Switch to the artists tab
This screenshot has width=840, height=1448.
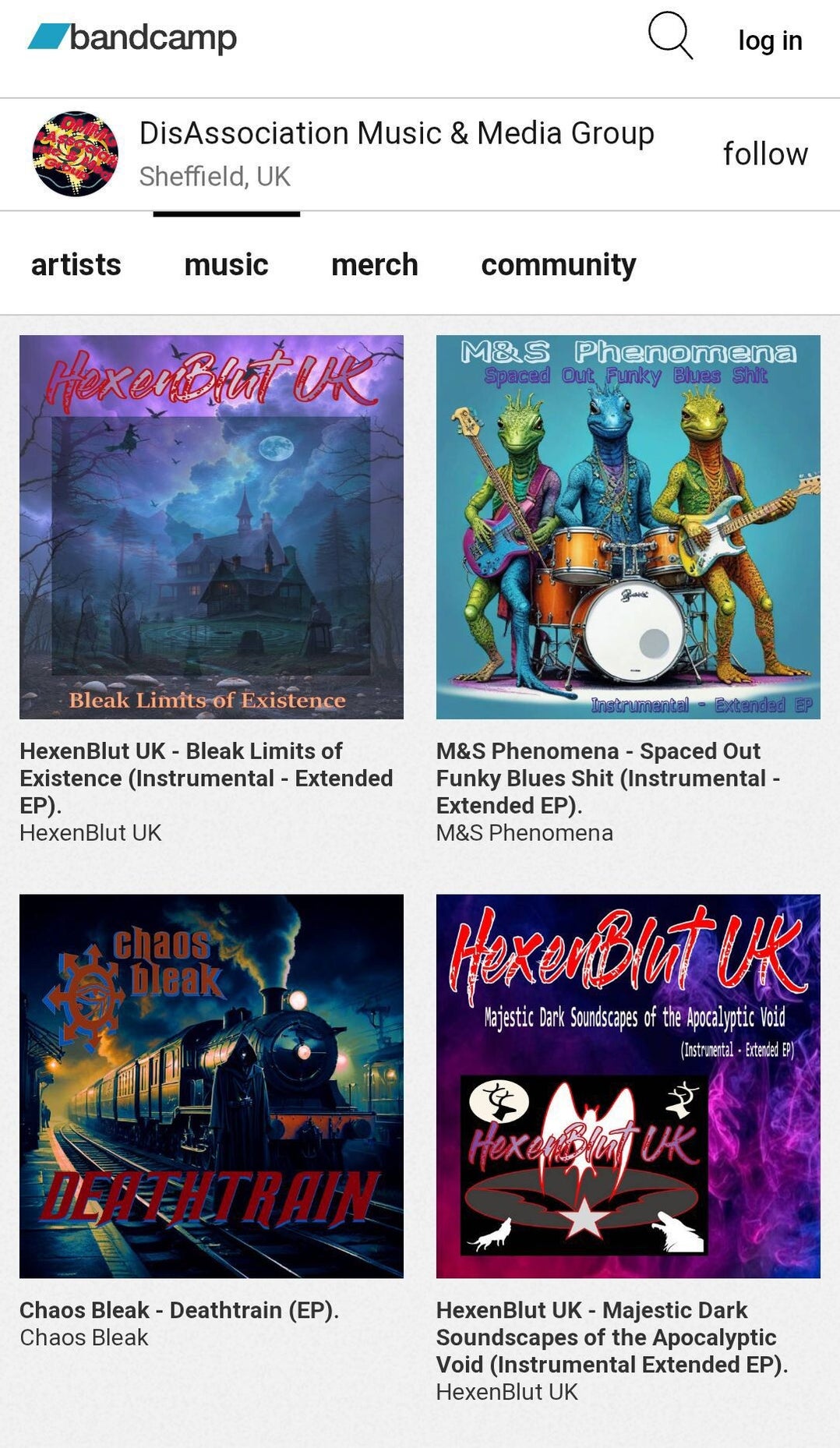tap(76, 265)
